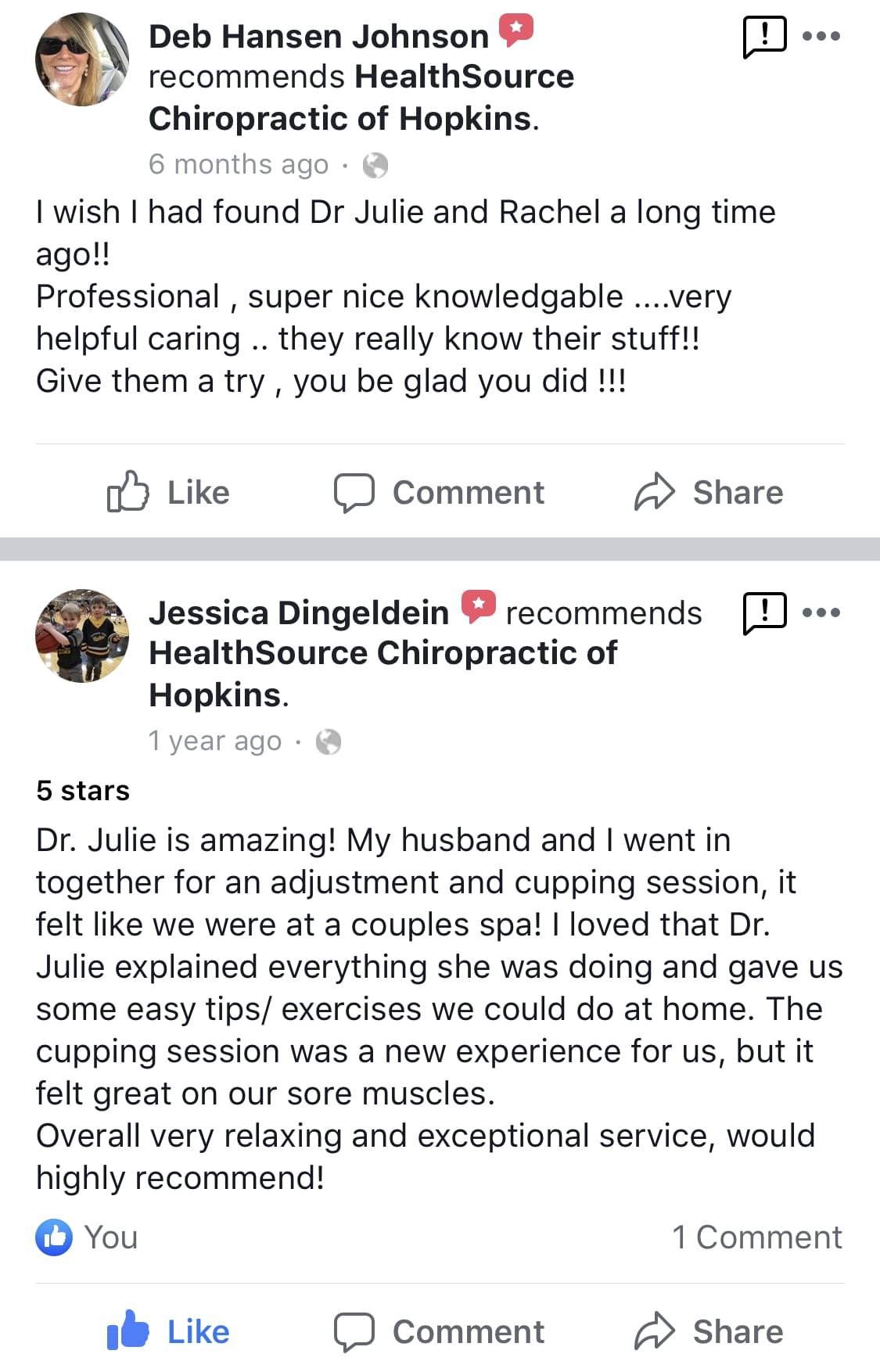This screenshot has width=880, height=1372.
Task: Comment on Jessica Dingeldein's review
Action: [440, 1331]
